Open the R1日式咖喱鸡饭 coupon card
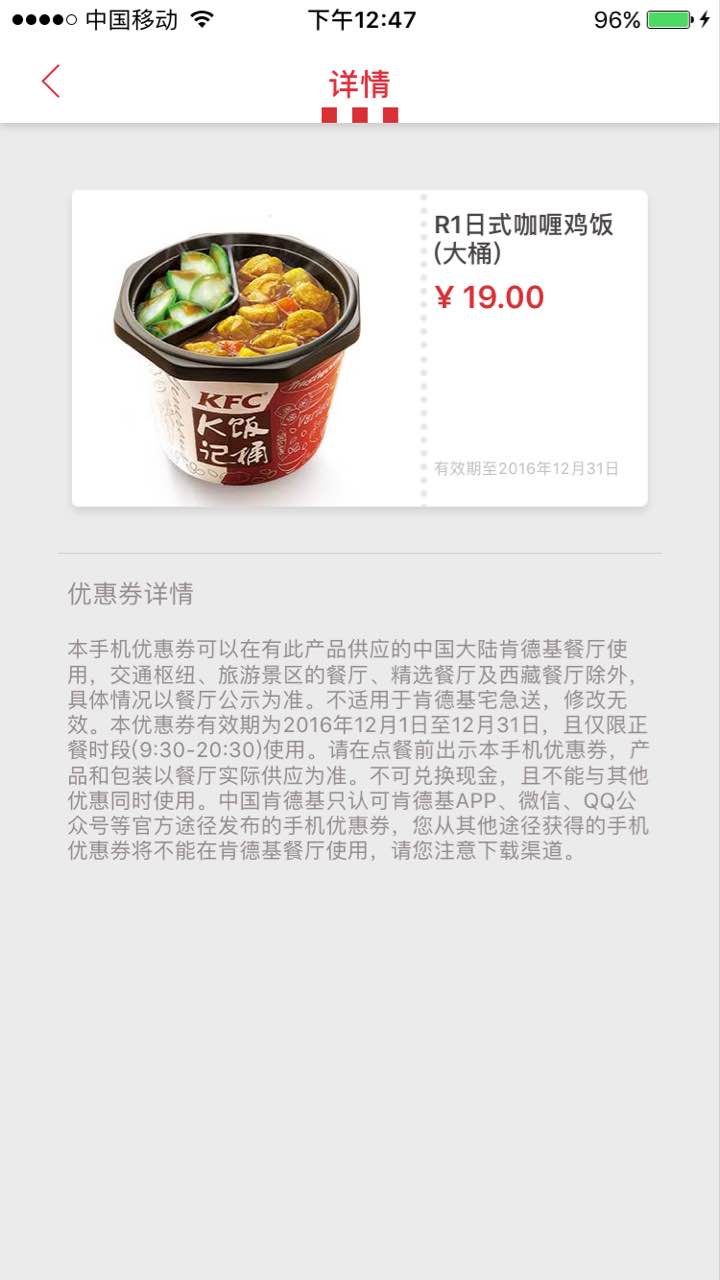Screen dimensions: 720x1280 tap(360, 348)
